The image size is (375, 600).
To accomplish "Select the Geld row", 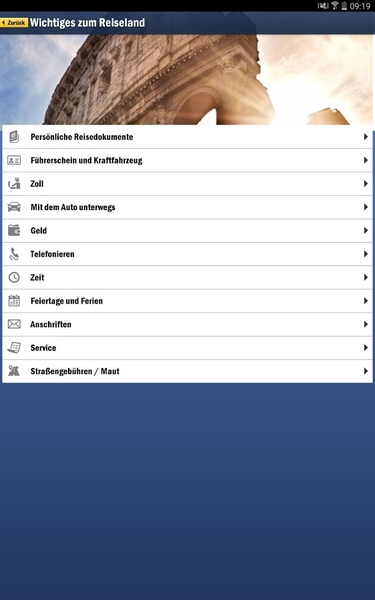I will pyautogui.click(x=188, y=230).
